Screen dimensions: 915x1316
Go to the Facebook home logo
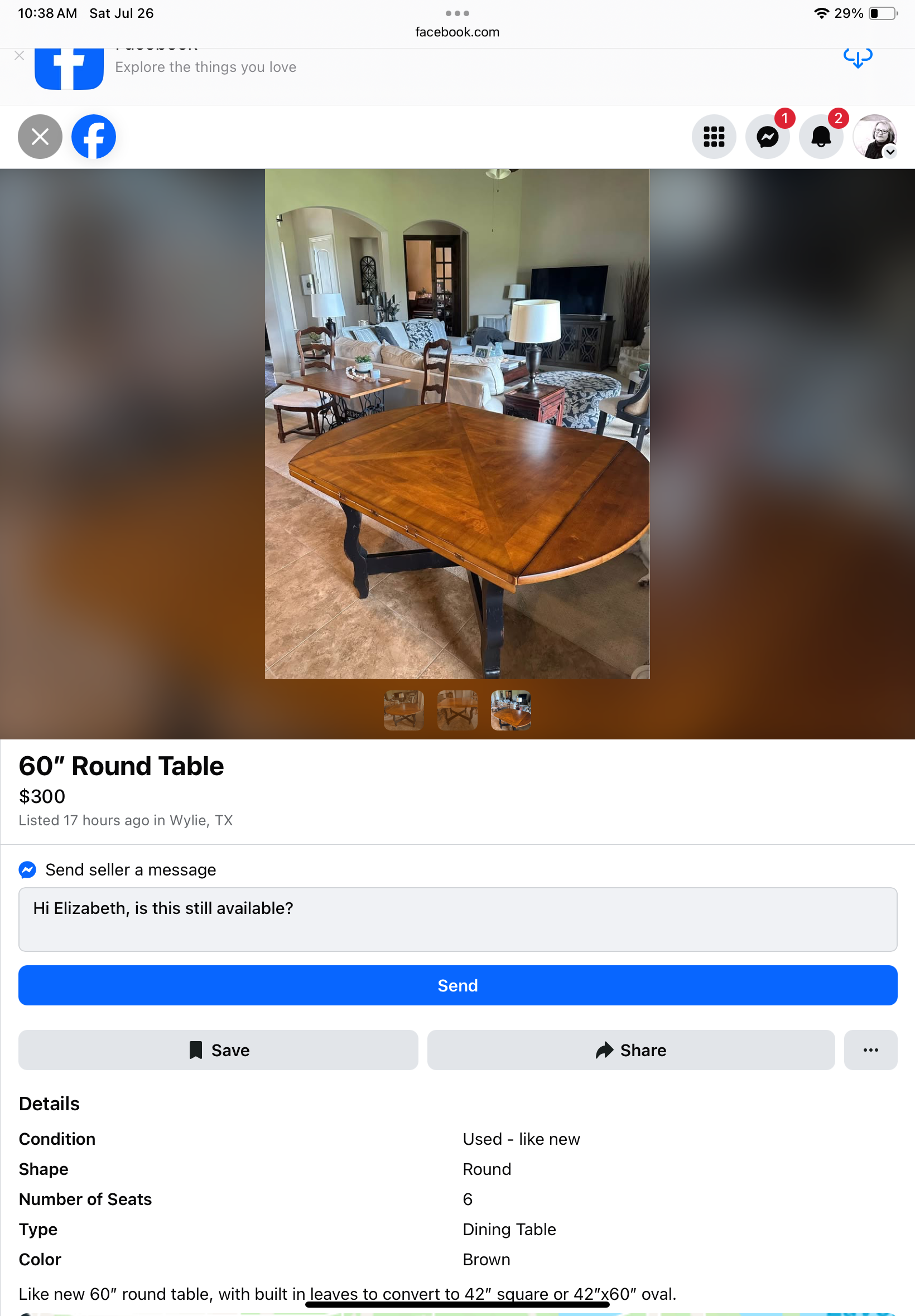pyautogui.click(x=93, y=137)
